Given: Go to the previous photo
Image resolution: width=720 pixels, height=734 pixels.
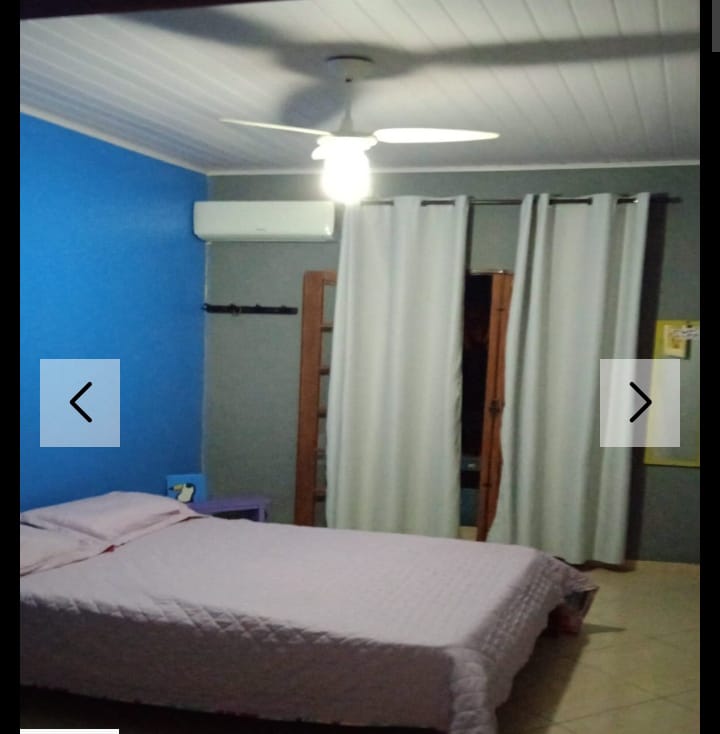Looking at the screenshot, I should pos(80,402).
